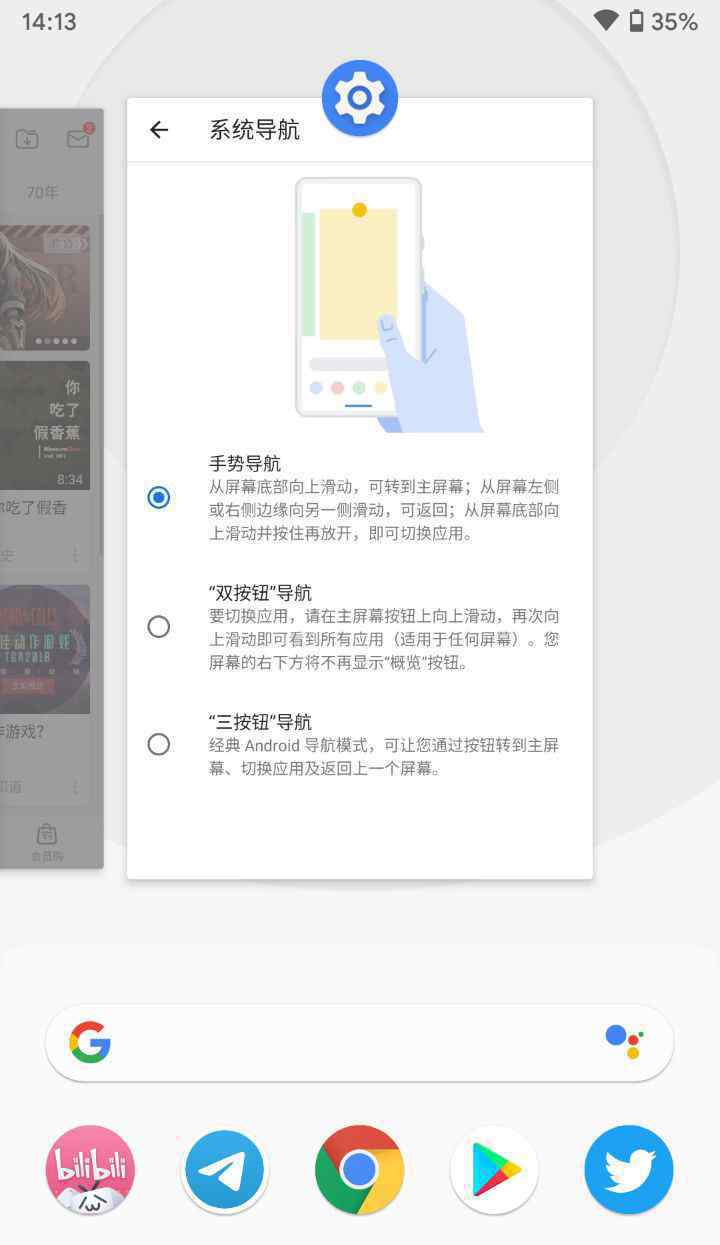
Task: Launch the Twitter app
Action: pyautogui.click(x=629, y=1170)
